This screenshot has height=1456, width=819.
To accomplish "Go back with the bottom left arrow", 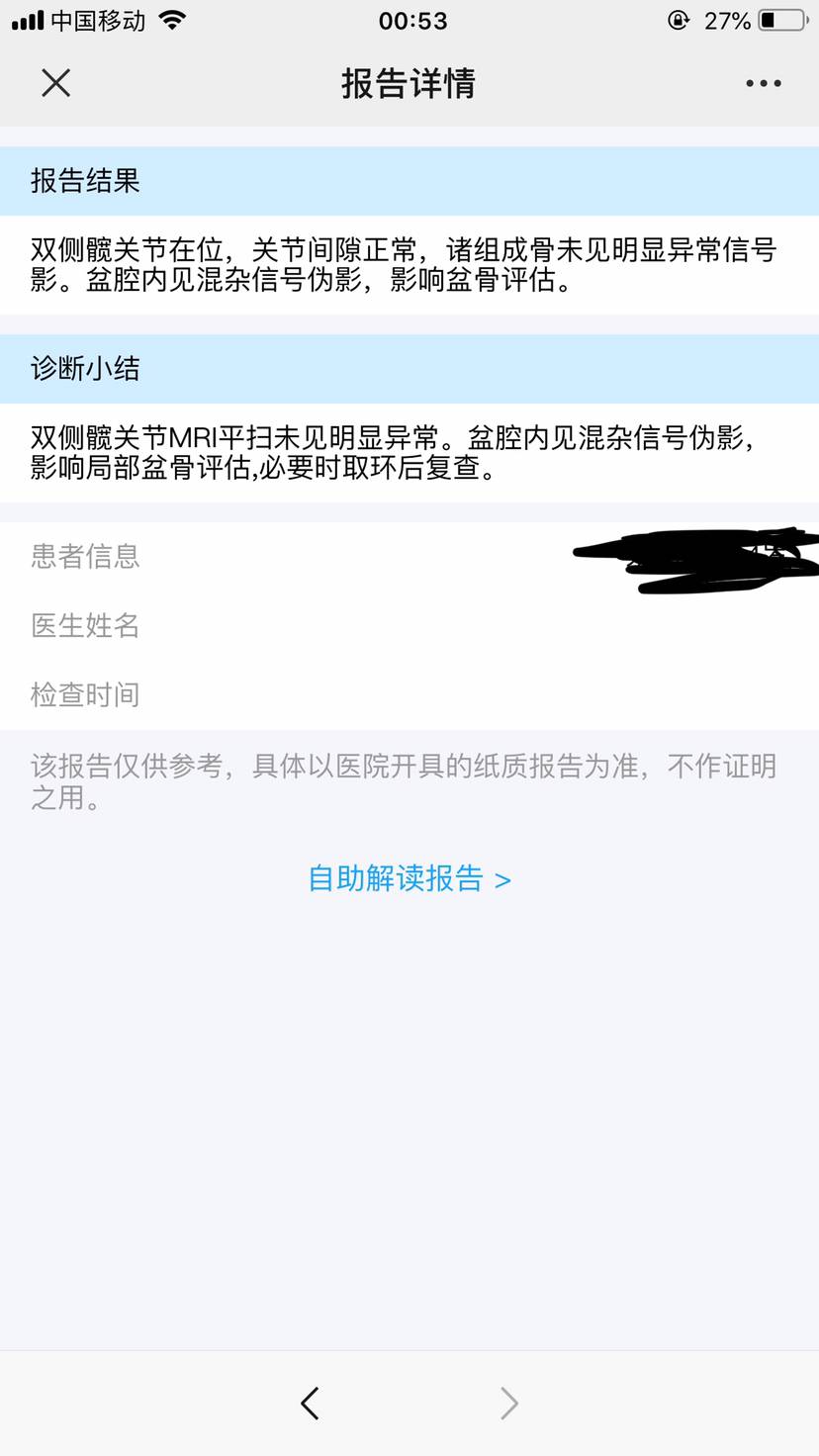I will [x=310, y=1403].
